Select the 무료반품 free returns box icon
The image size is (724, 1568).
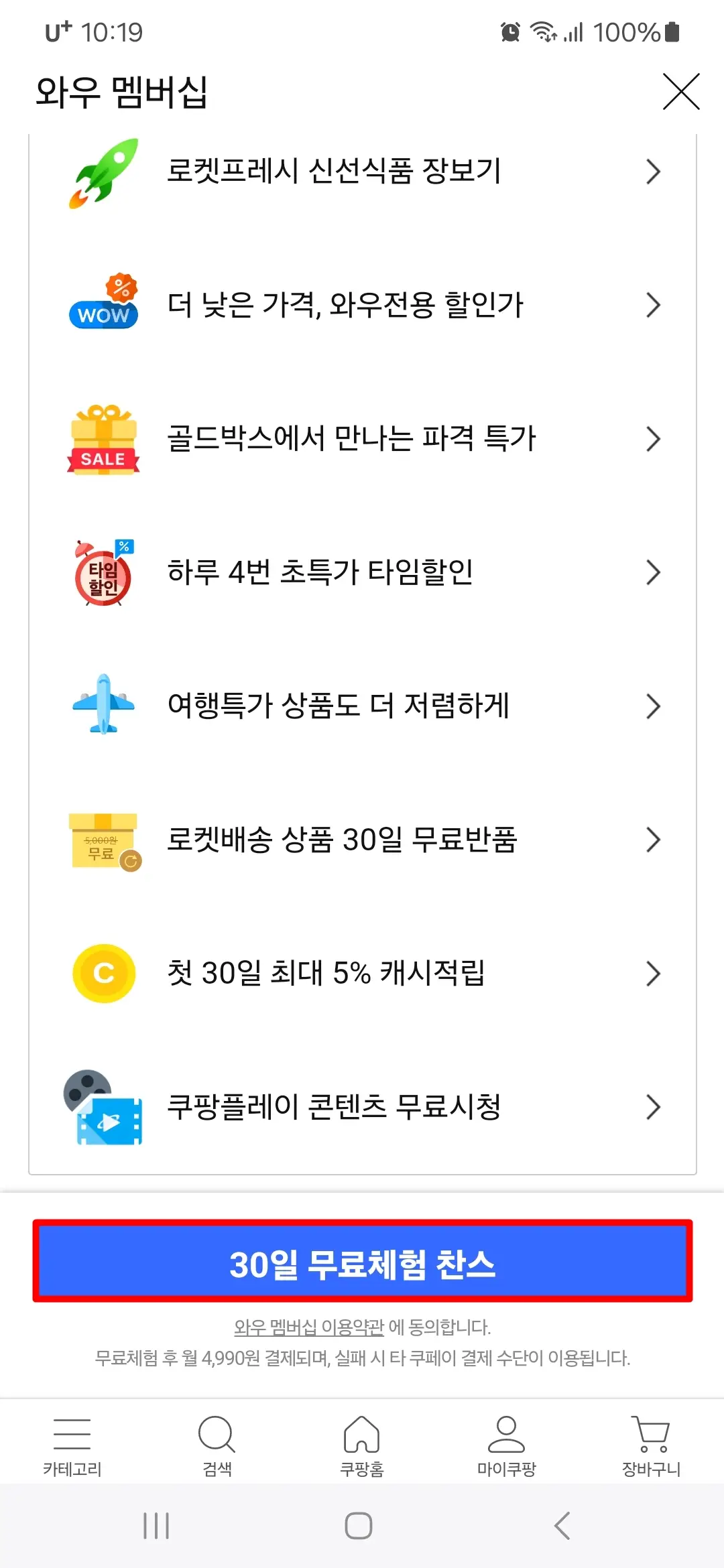(x=103, y=840)
